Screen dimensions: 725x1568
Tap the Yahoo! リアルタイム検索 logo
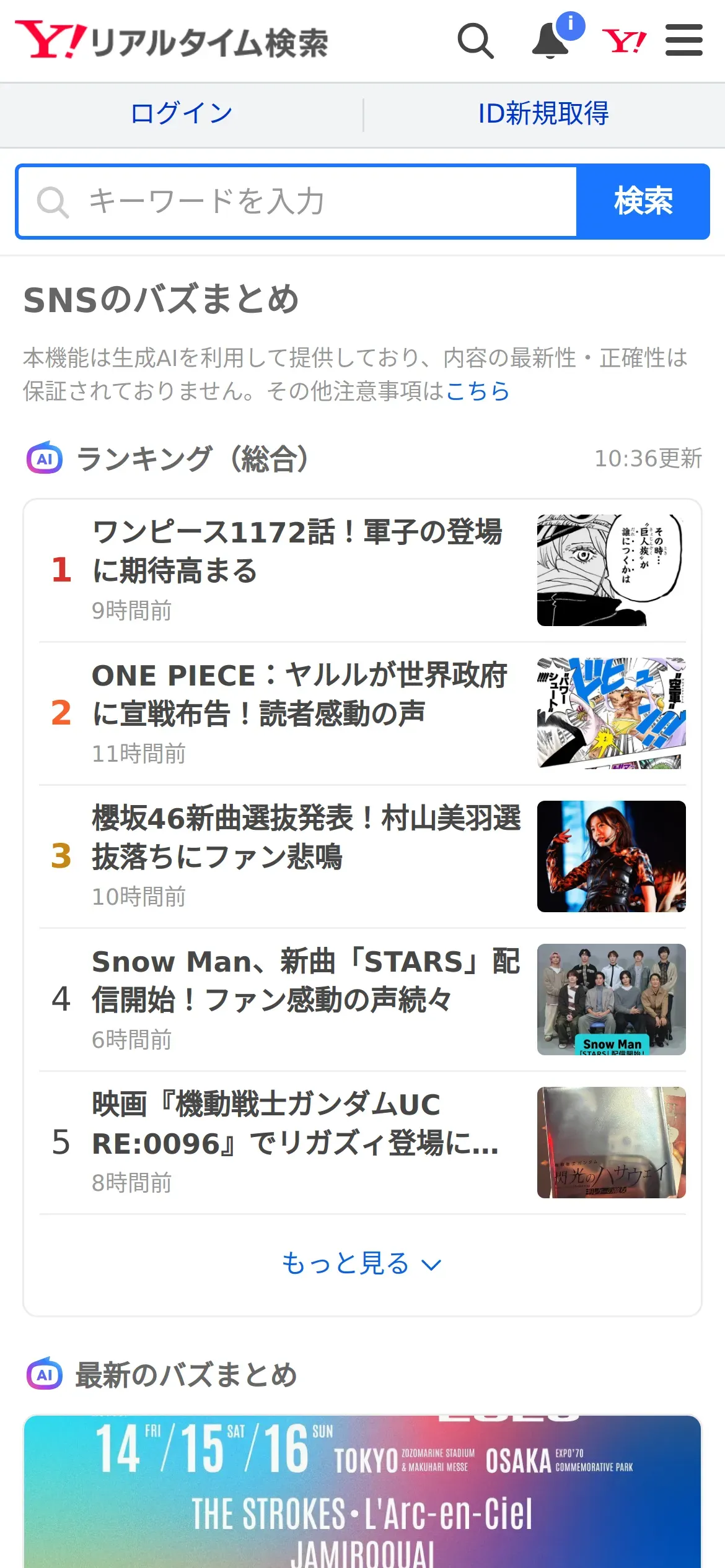(172, 41)
